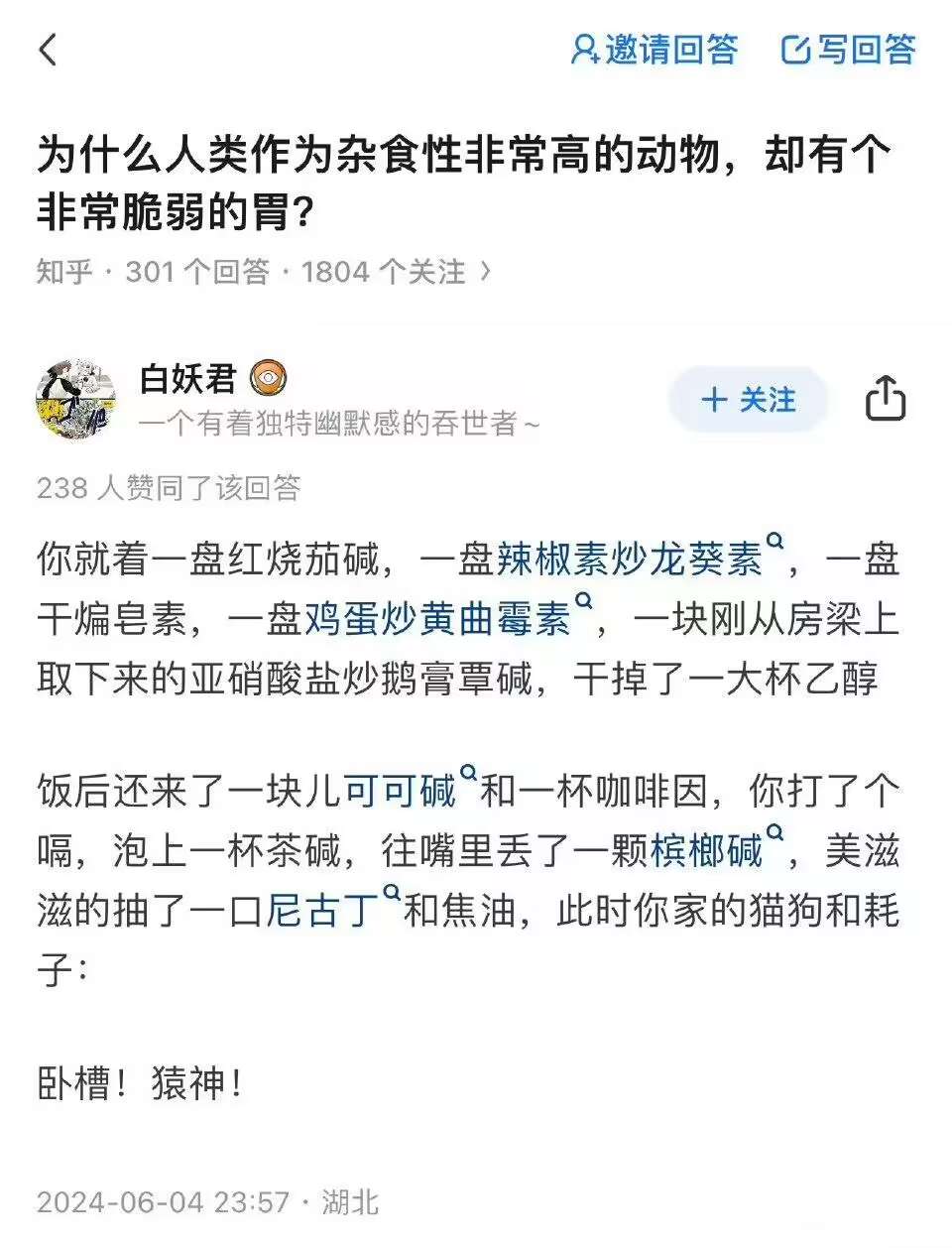The image size is (952, 1248).
Task: Follow 白妖君 with the 关注 button
Action: click(x=748, y=400)
